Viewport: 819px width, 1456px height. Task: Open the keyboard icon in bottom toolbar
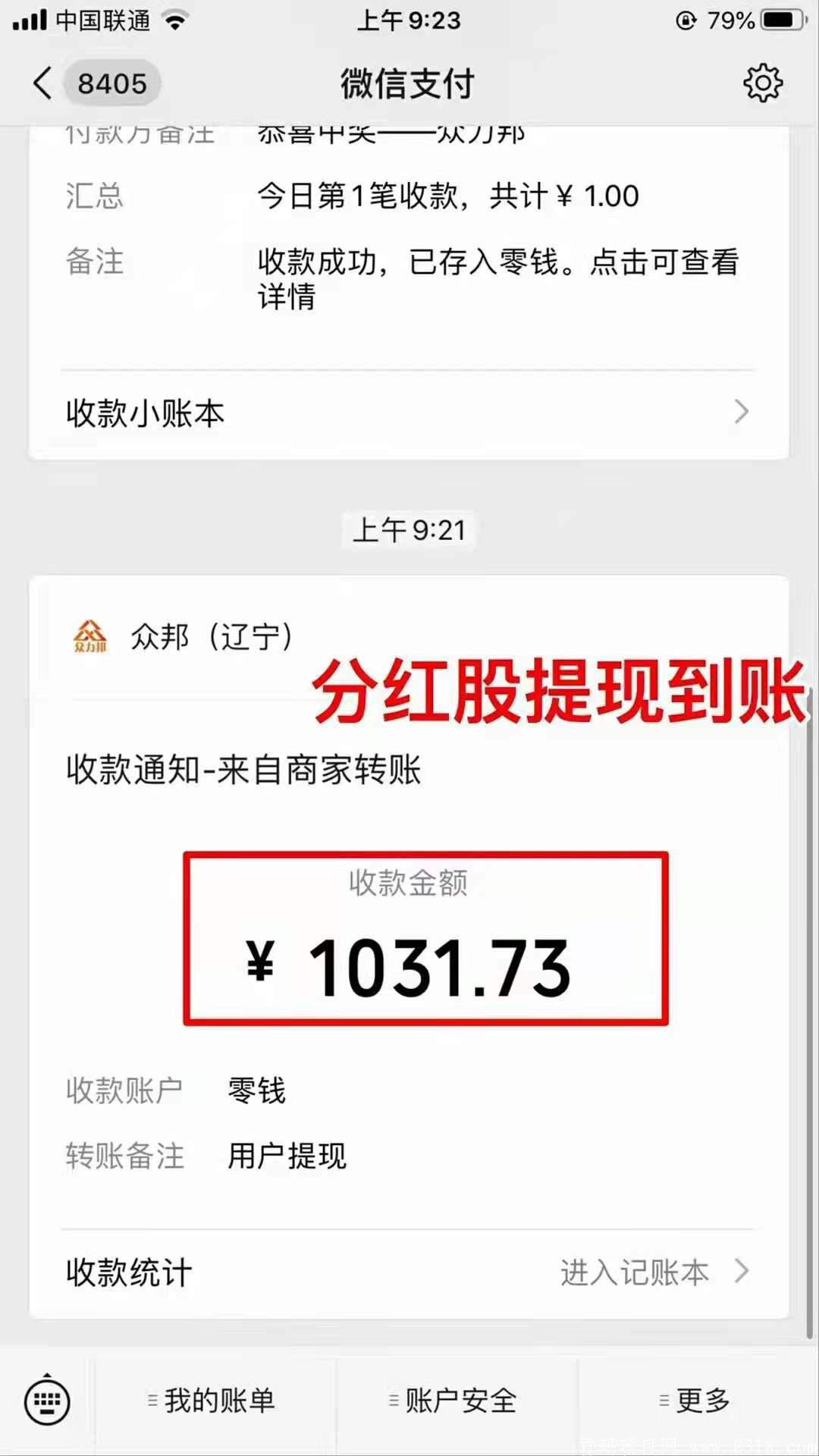pos(47,1401)
